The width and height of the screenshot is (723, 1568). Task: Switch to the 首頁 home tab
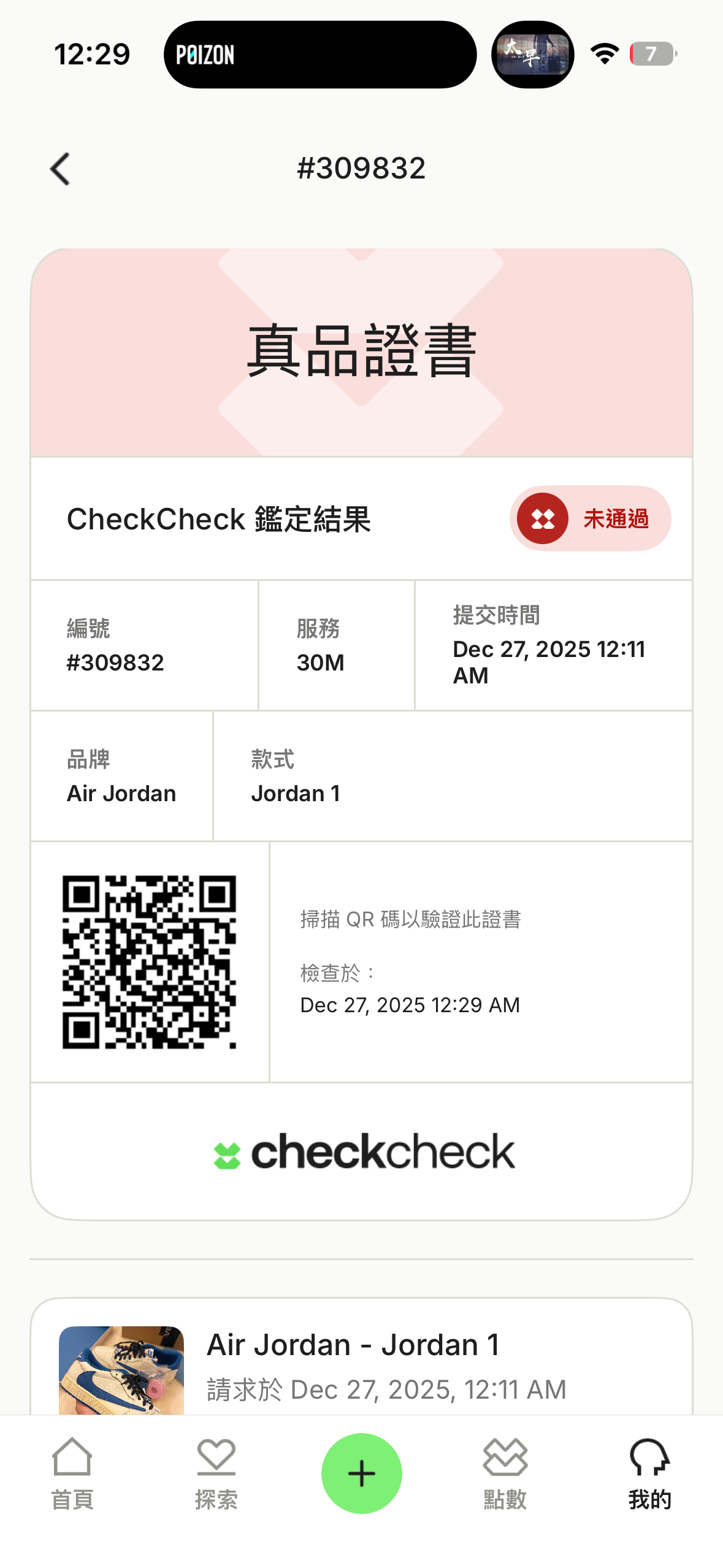coord(72,1474)
